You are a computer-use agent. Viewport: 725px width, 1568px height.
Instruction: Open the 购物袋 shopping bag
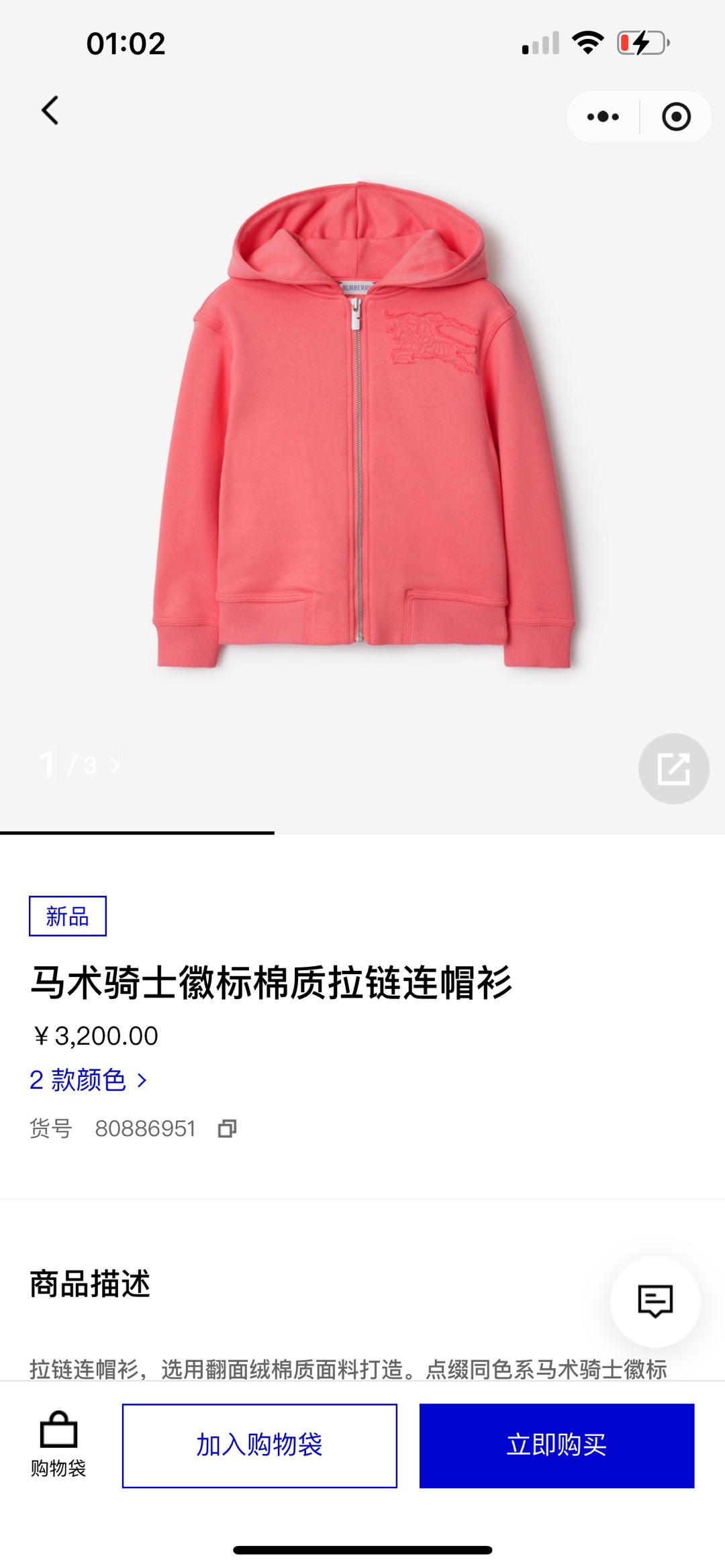click(58, 1444)
